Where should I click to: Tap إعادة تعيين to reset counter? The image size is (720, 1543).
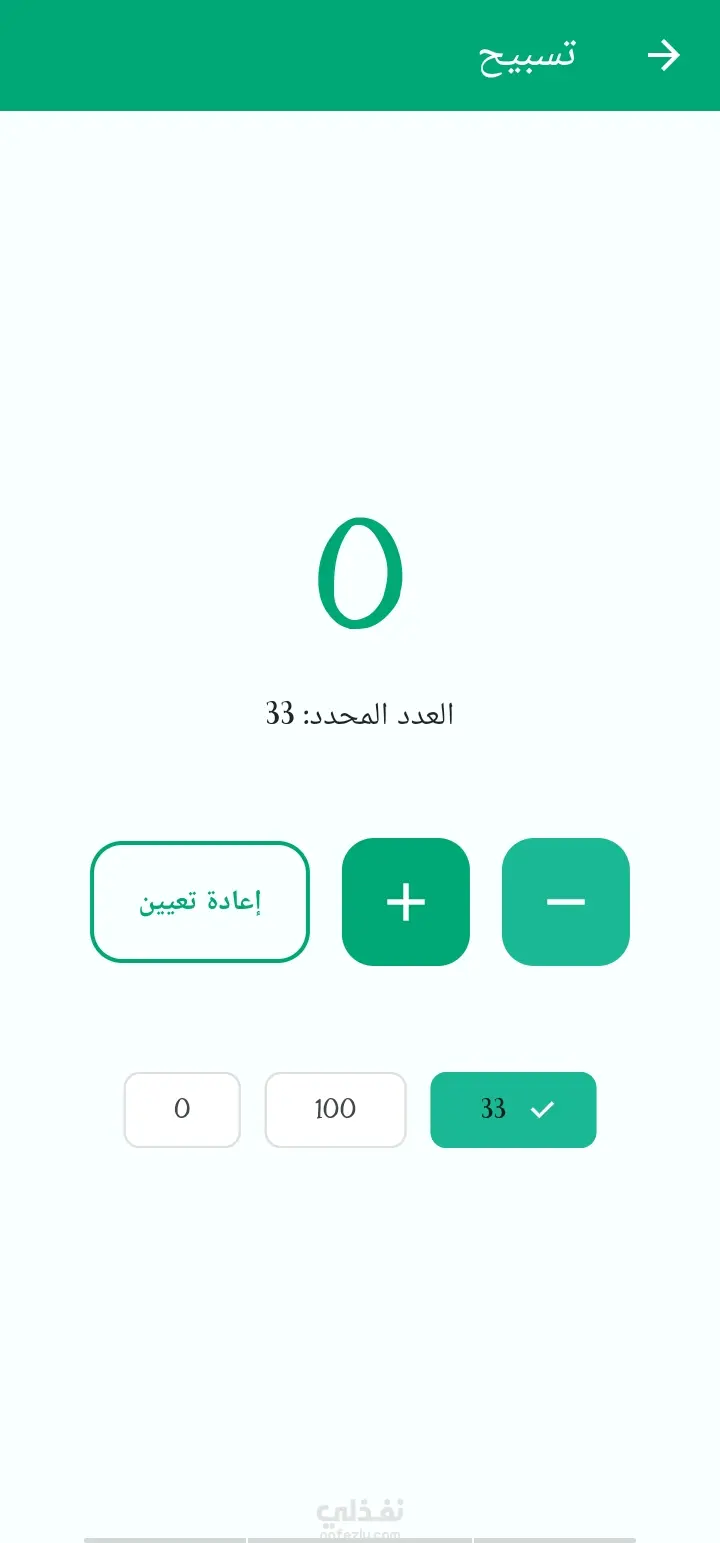pyautogui.click(x=200, y=902)
